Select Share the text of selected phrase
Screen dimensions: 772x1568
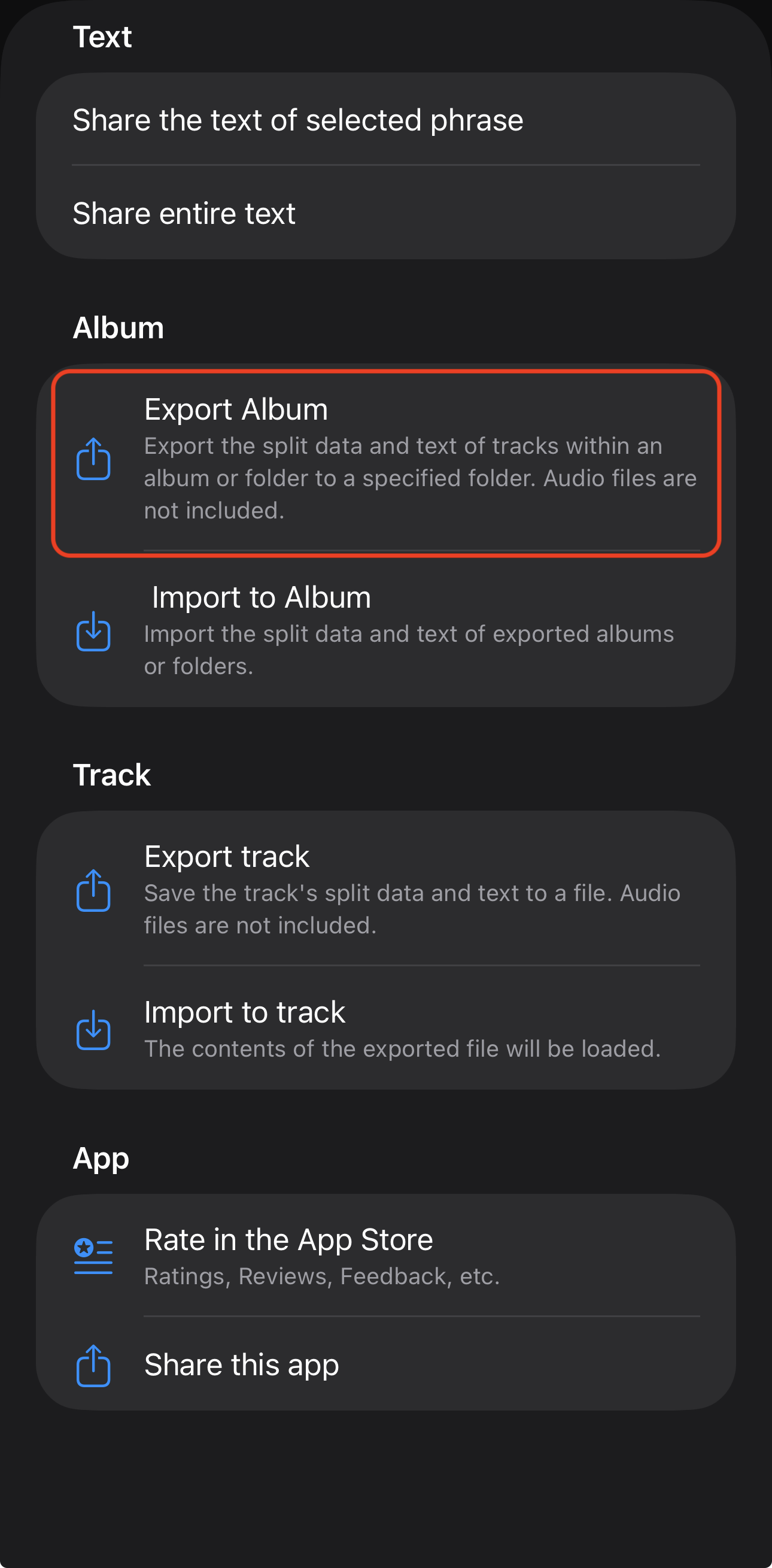[x=385, y=120]
